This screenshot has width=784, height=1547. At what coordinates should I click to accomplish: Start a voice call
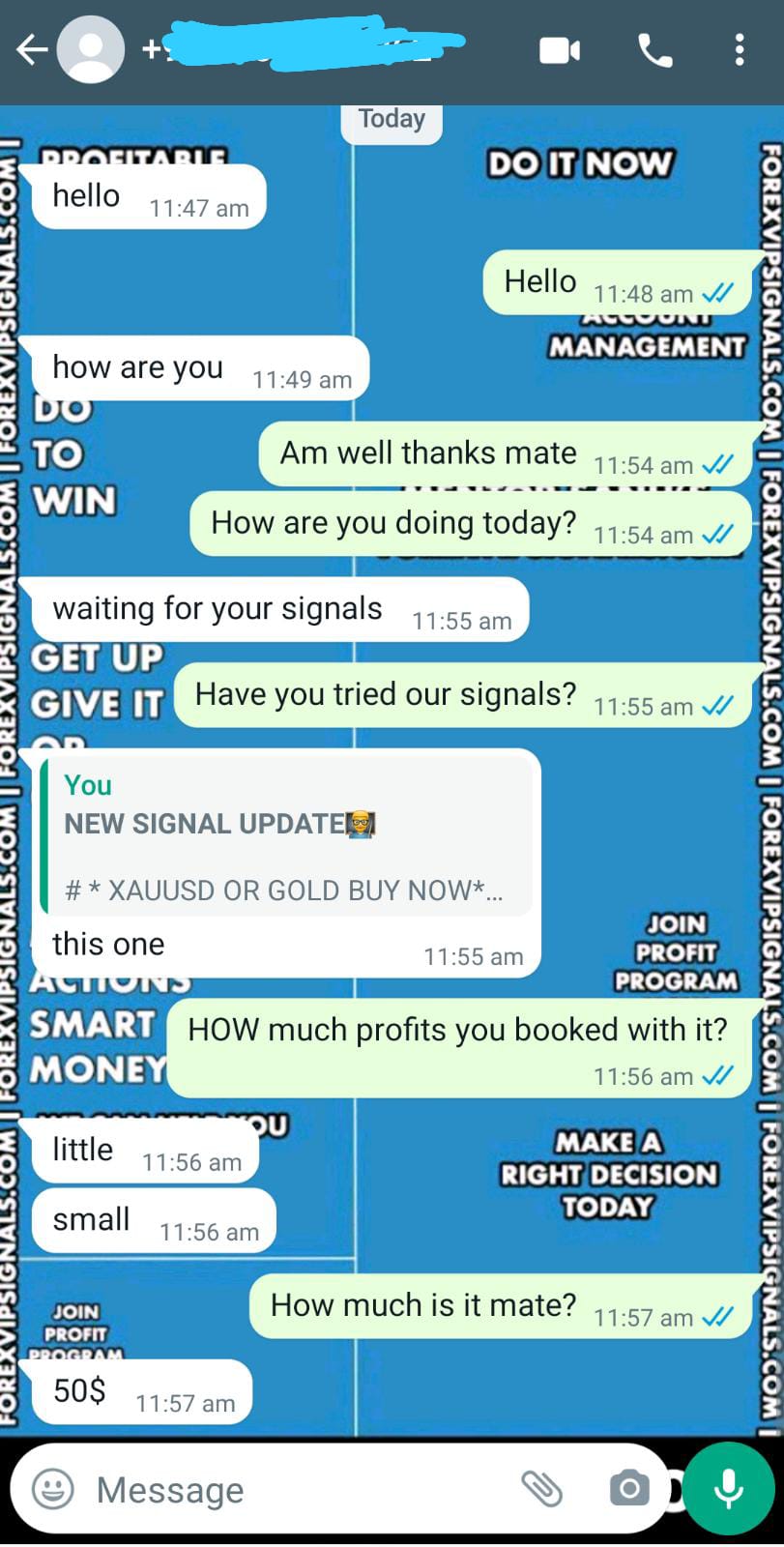click(x=655, y=50)
